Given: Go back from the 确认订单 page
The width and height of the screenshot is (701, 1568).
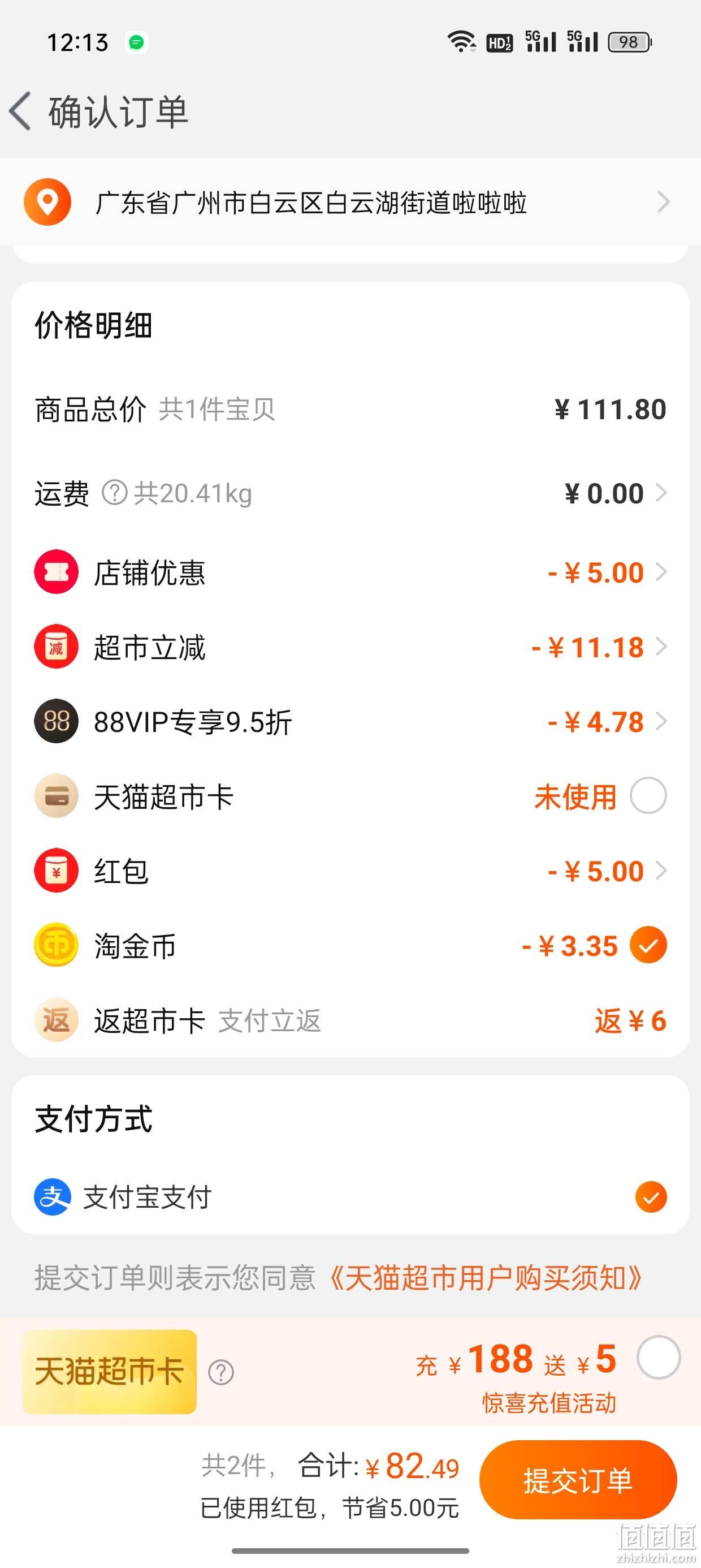Looking at the screenshot, I should click(x=20, y=111).
